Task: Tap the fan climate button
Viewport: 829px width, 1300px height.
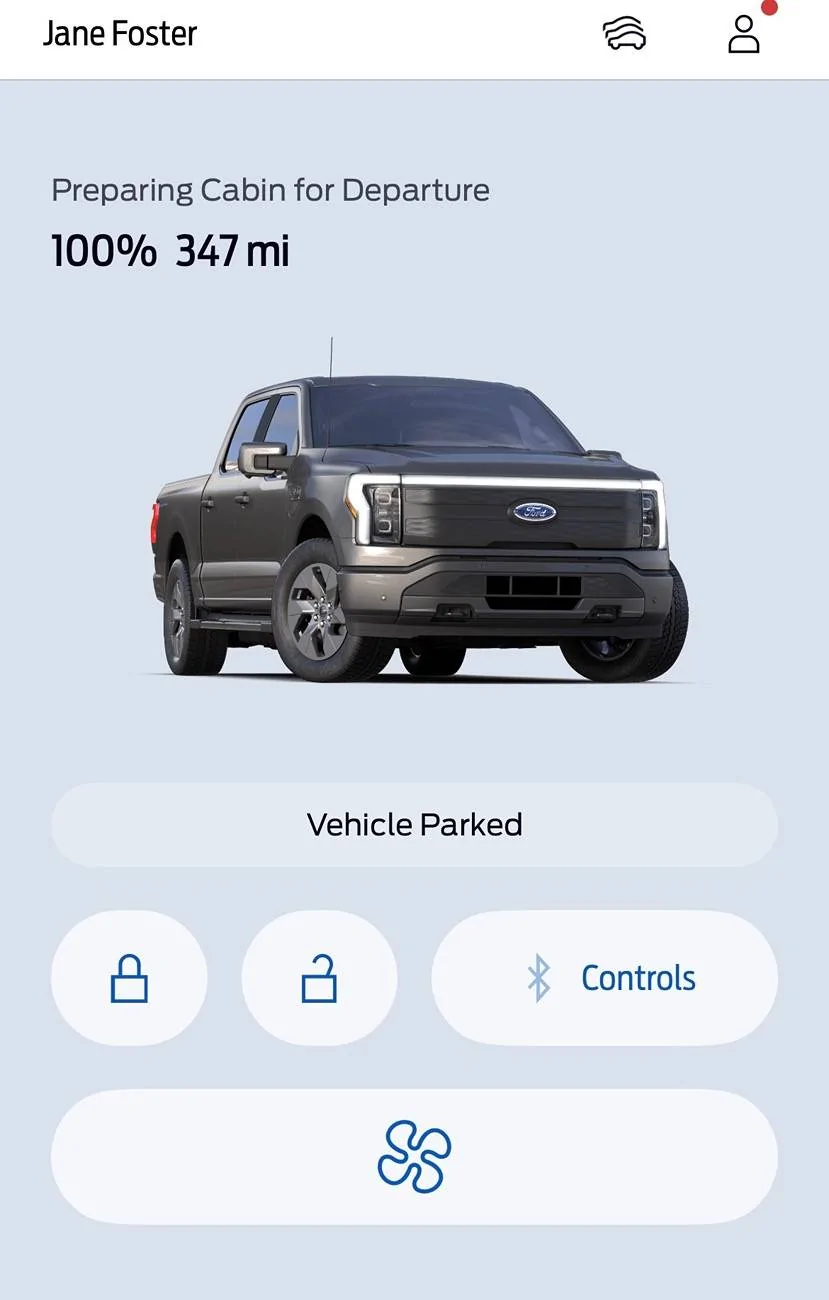Action: point(414,1156)
